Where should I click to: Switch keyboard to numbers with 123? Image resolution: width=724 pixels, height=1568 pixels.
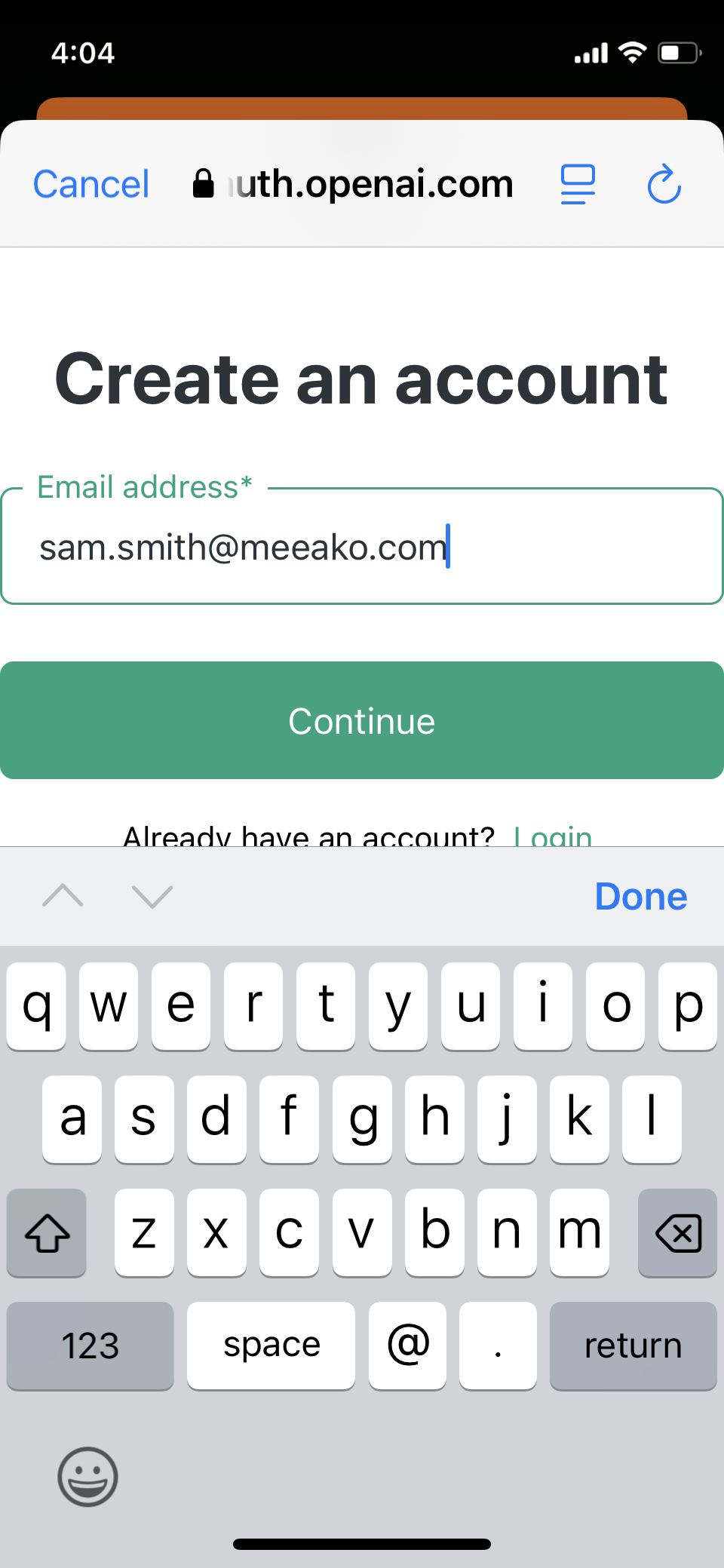point(90,1346)
